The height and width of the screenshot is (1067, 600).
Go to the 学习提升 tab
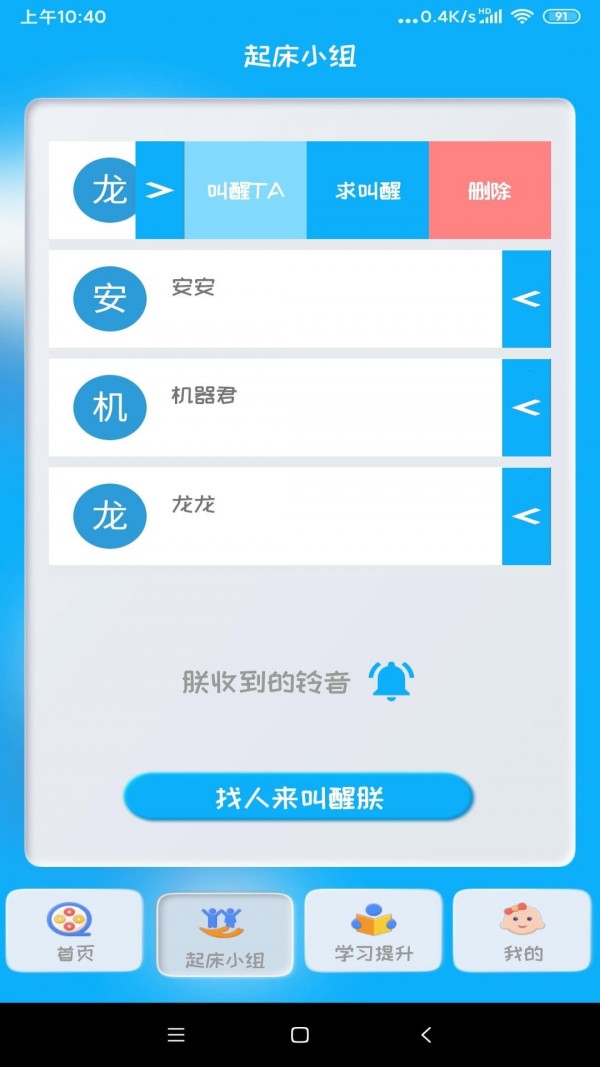373,930
